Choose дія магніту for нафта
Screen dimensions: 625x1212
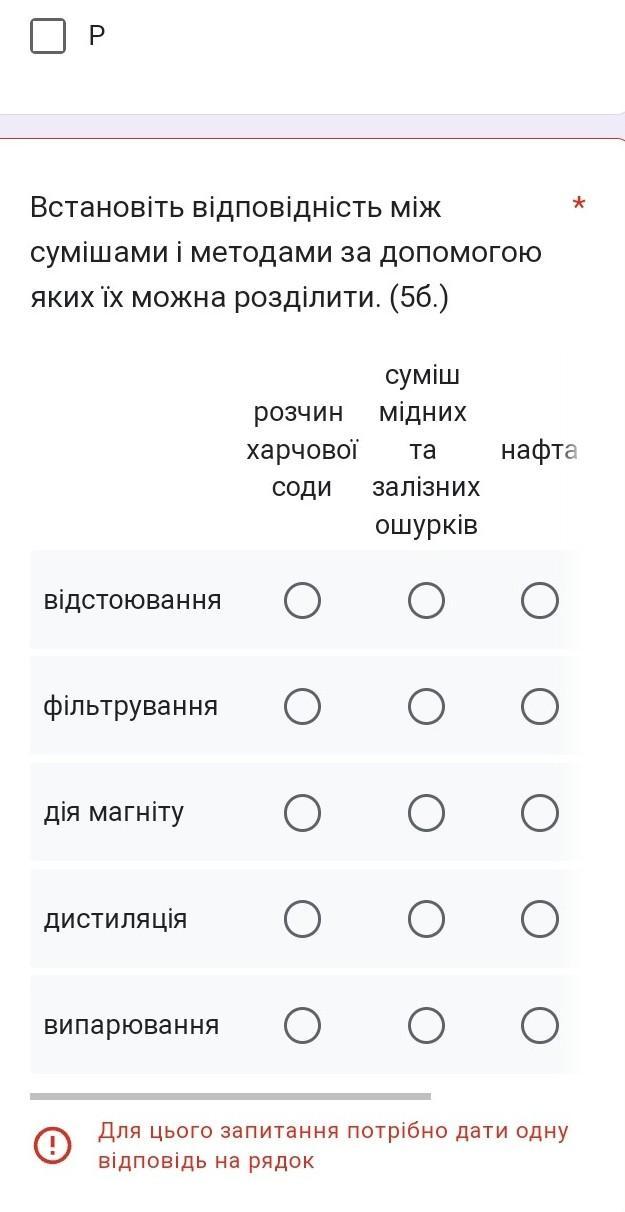[540, 813]
